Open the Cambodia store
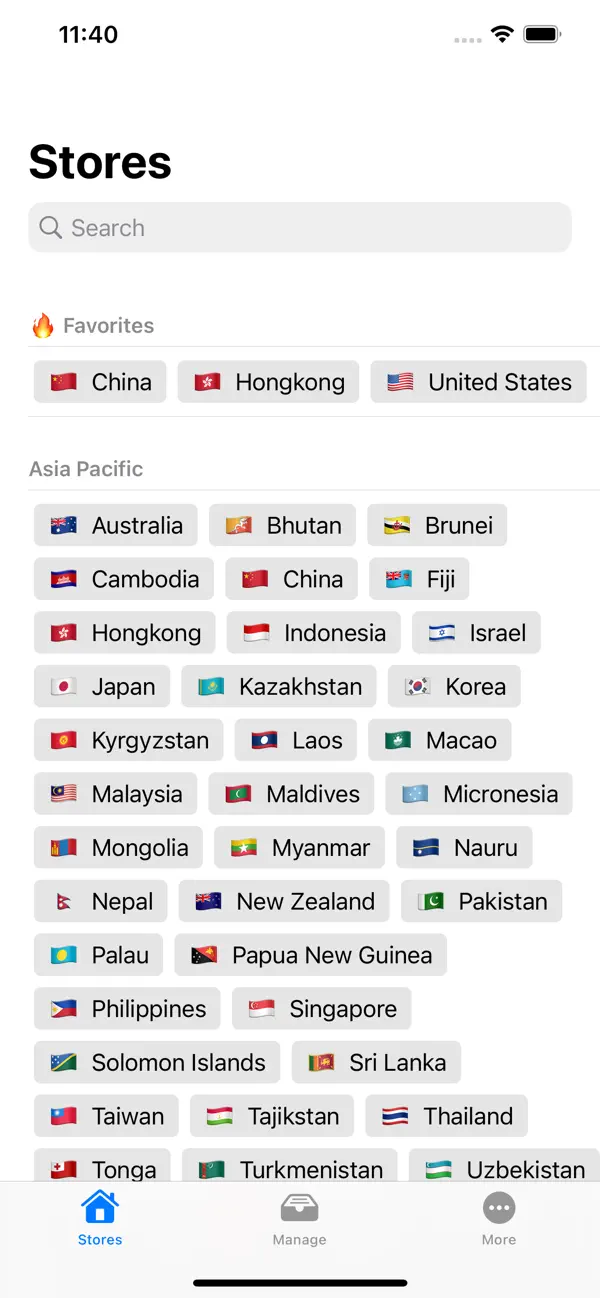600x1298 pixels. (124, 579)
